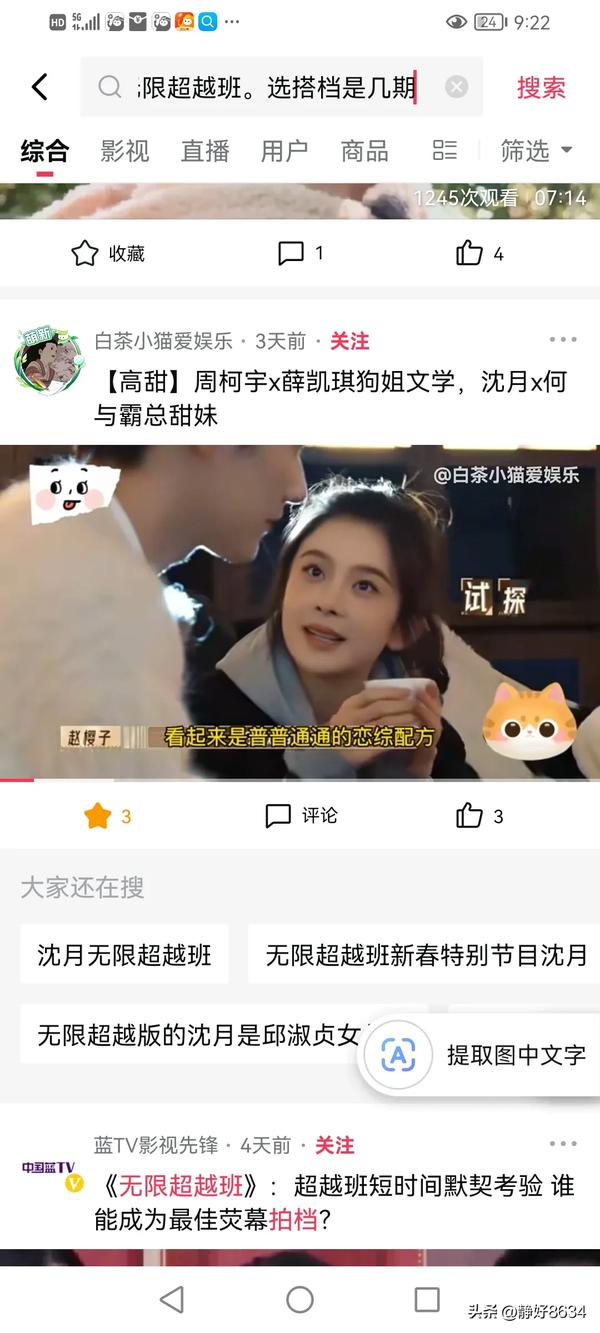This screenshot has height=1333, width=600.
Task: Tap the red 搜索 button
Action: pos(540,88)
